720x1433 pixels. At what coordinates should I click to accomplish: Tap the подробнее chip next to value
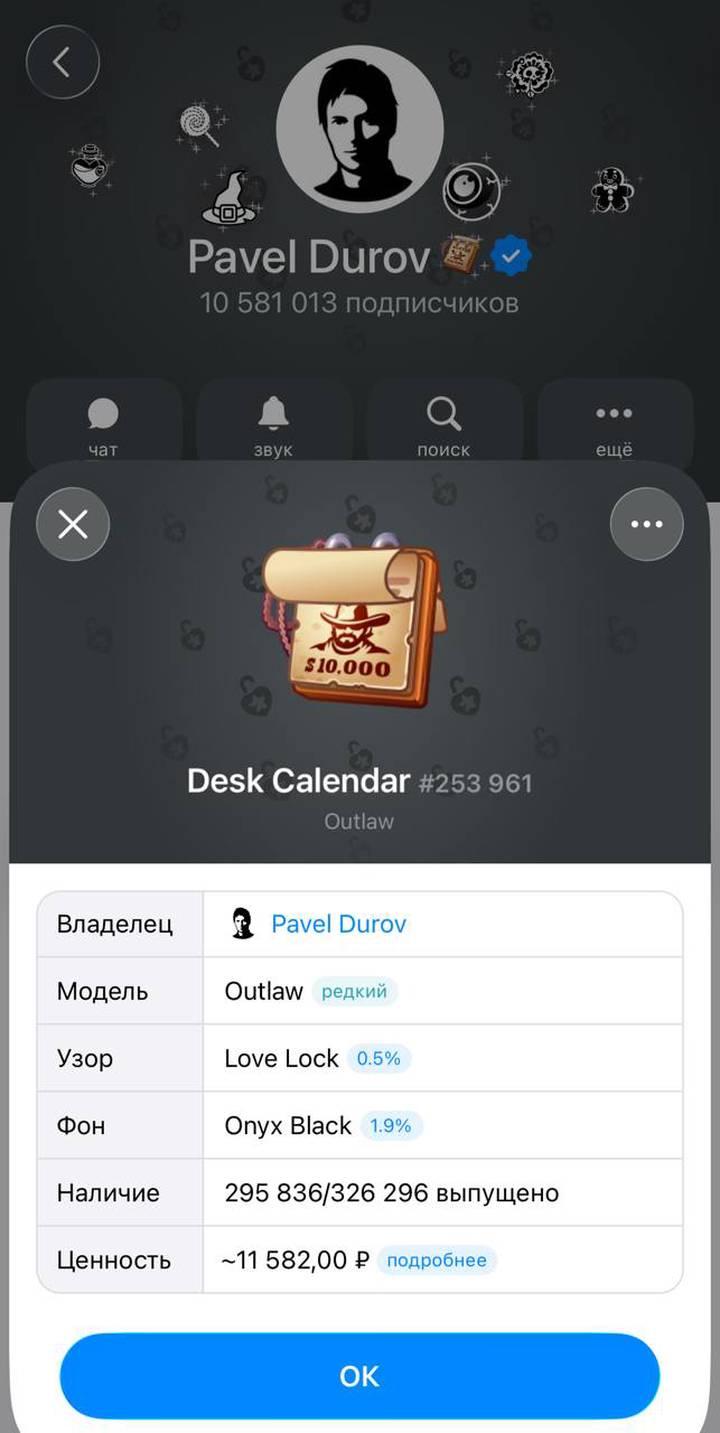436,1260
